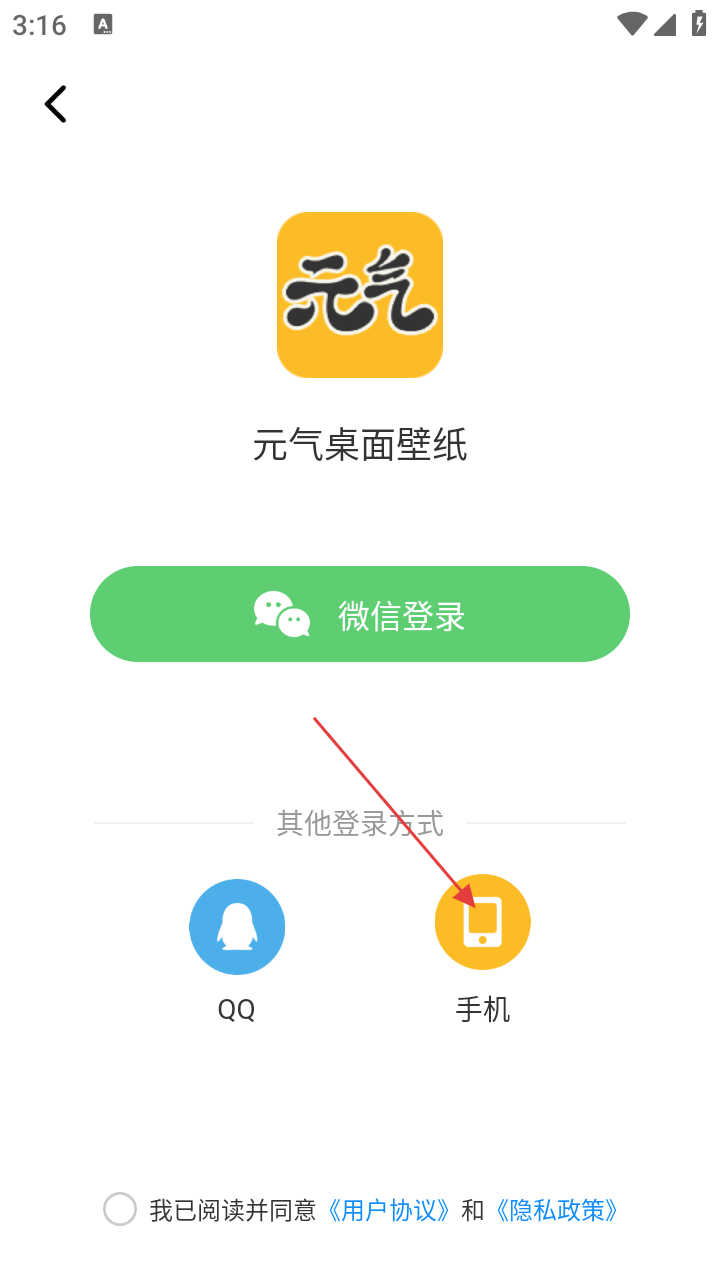Tick the agreement checkbox
This screenshot has height=1280, width=720.
120,1210
